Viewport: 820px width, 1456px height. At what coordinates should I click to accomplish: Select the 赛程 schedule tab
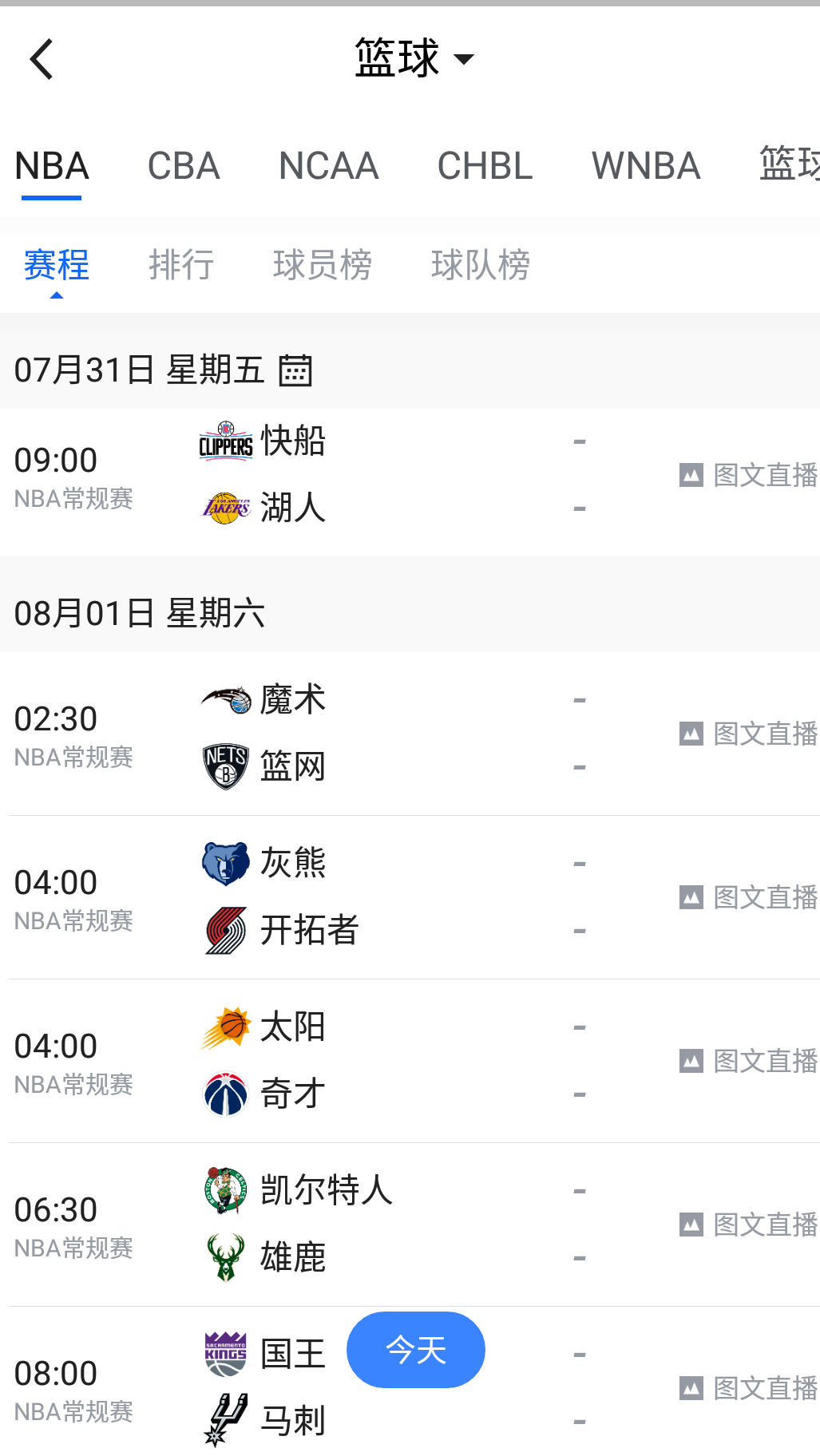coord(56,265)
